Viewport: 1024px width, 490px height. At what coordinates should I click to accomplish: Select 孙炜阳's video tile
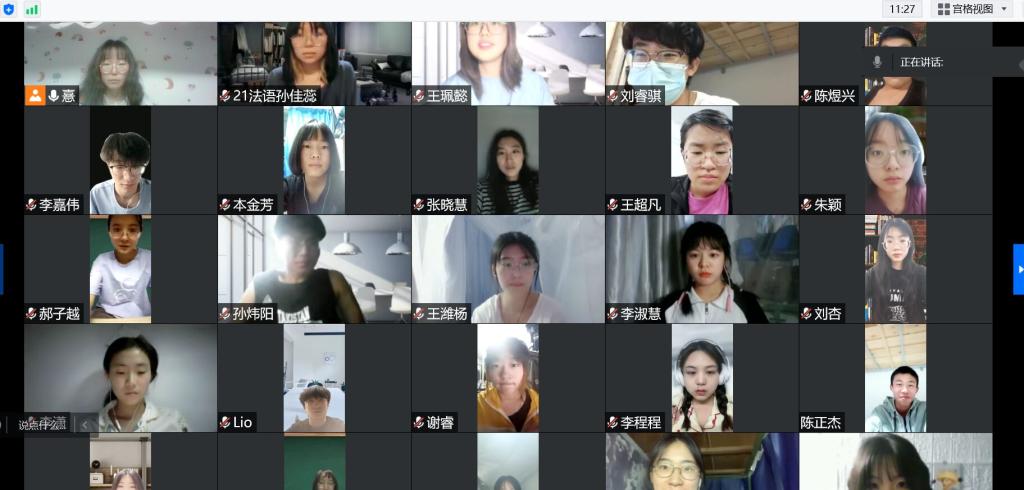(x=314, y=269)
